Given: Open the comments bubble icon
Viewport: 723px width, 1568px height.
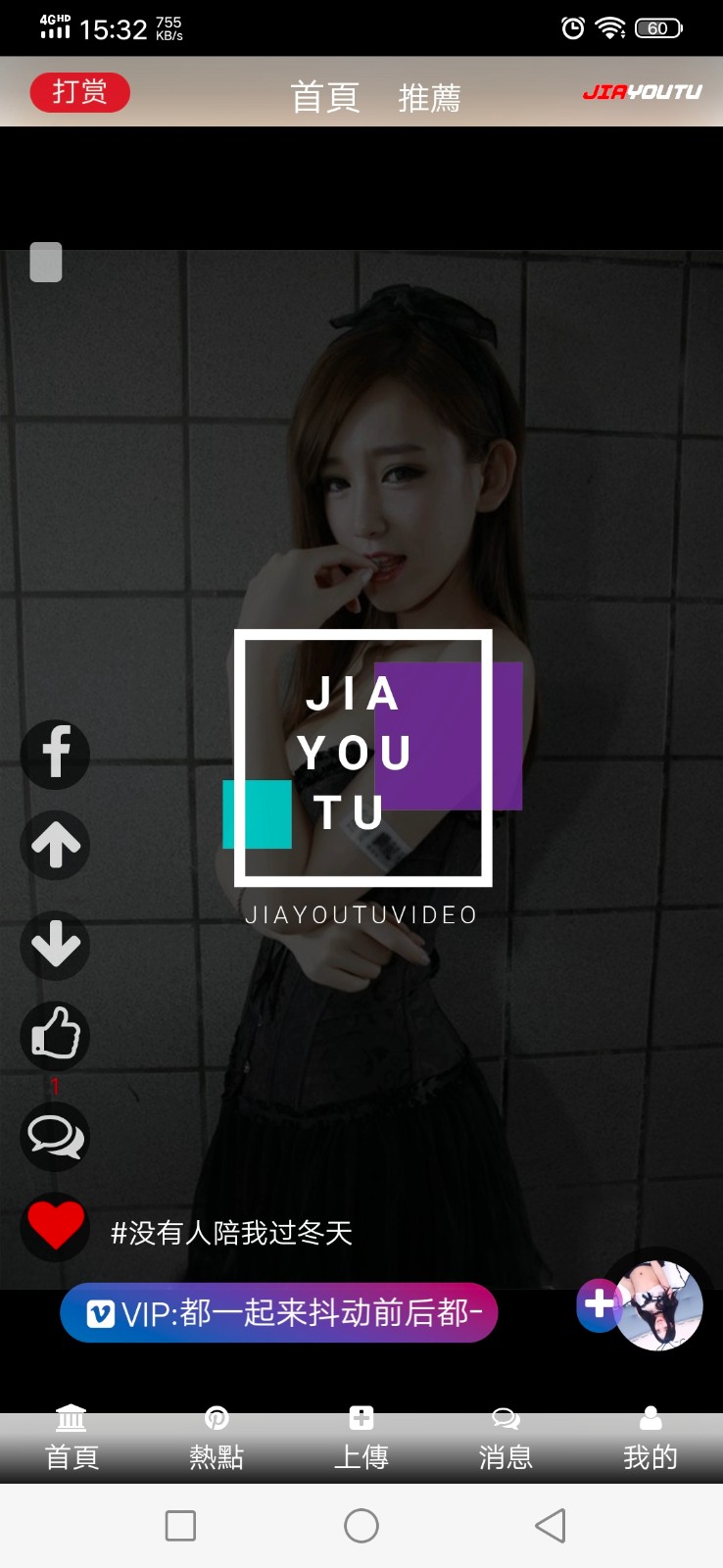Looking at the screenshot, I should (x=55, y=1137).
